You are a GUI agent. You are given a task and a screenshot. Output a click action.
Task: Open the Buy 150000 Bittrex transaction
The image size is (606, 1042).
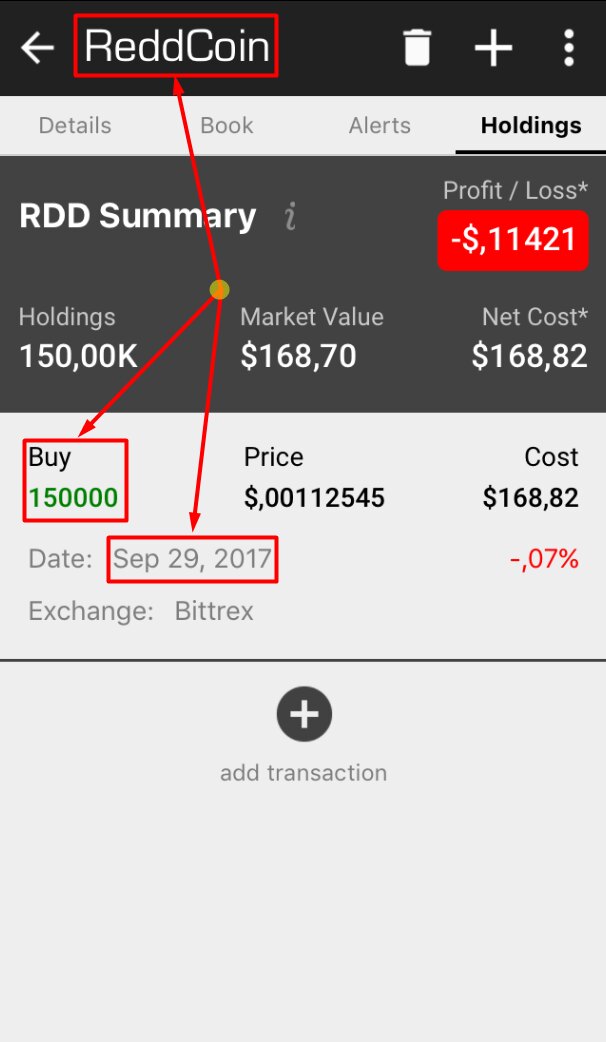(x=303, y=535)
